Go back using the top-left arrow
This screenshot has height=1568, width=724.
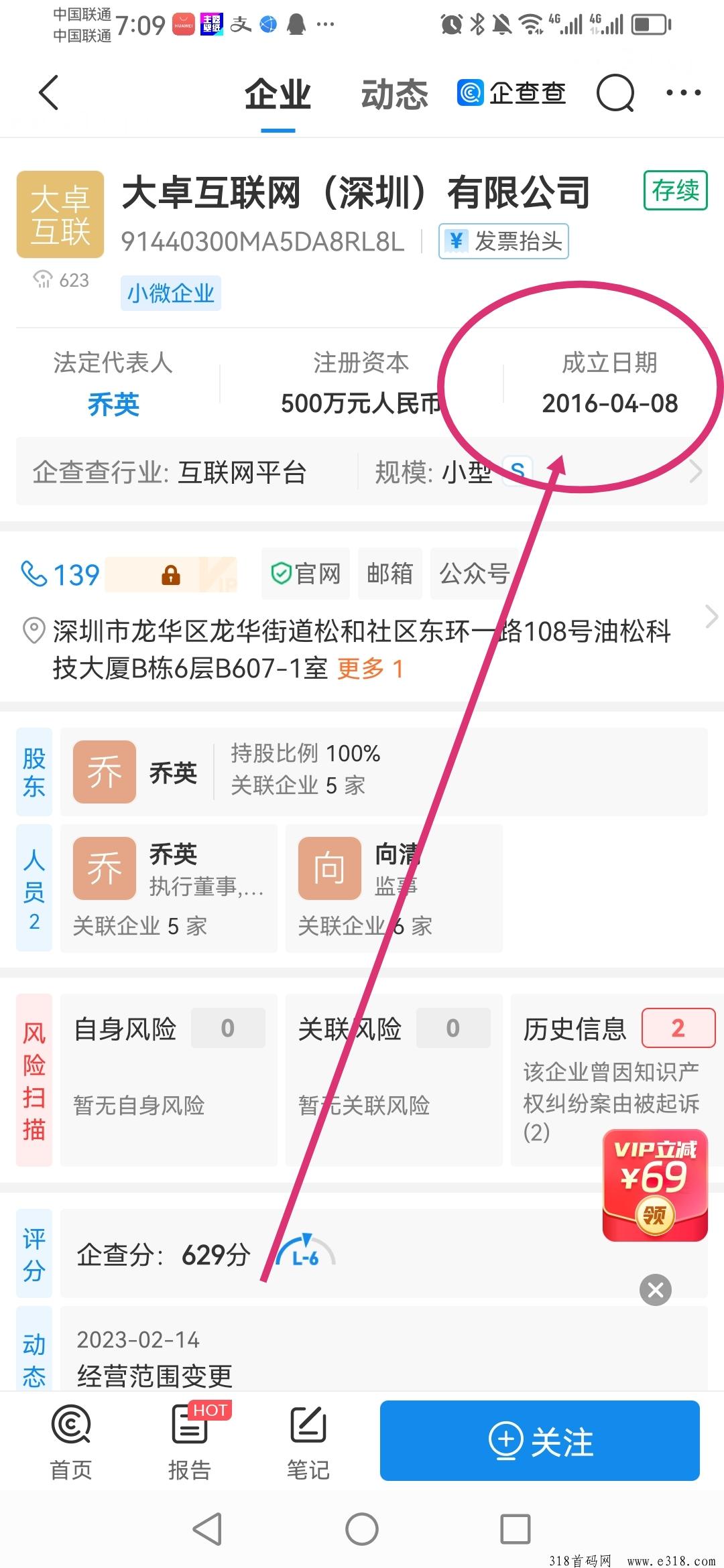[x=49, y=92]
